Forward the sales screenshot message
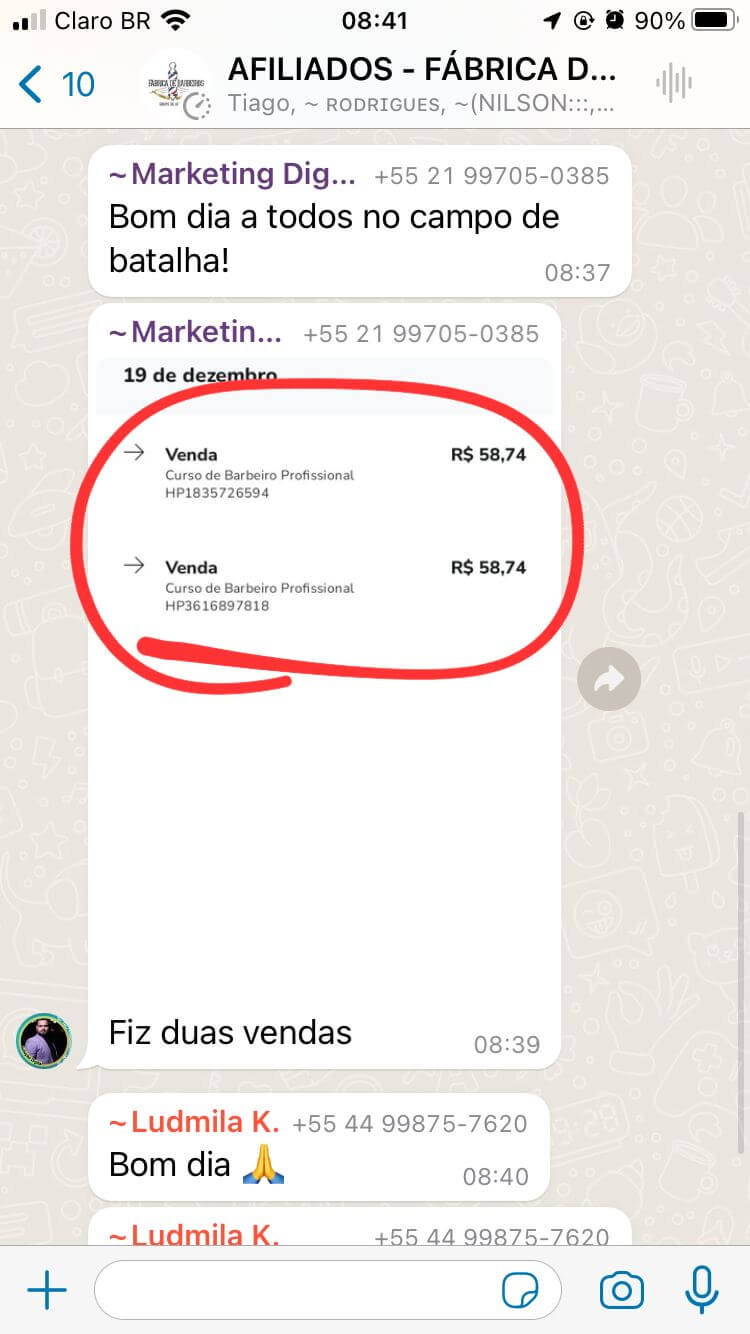 (608, 680)
